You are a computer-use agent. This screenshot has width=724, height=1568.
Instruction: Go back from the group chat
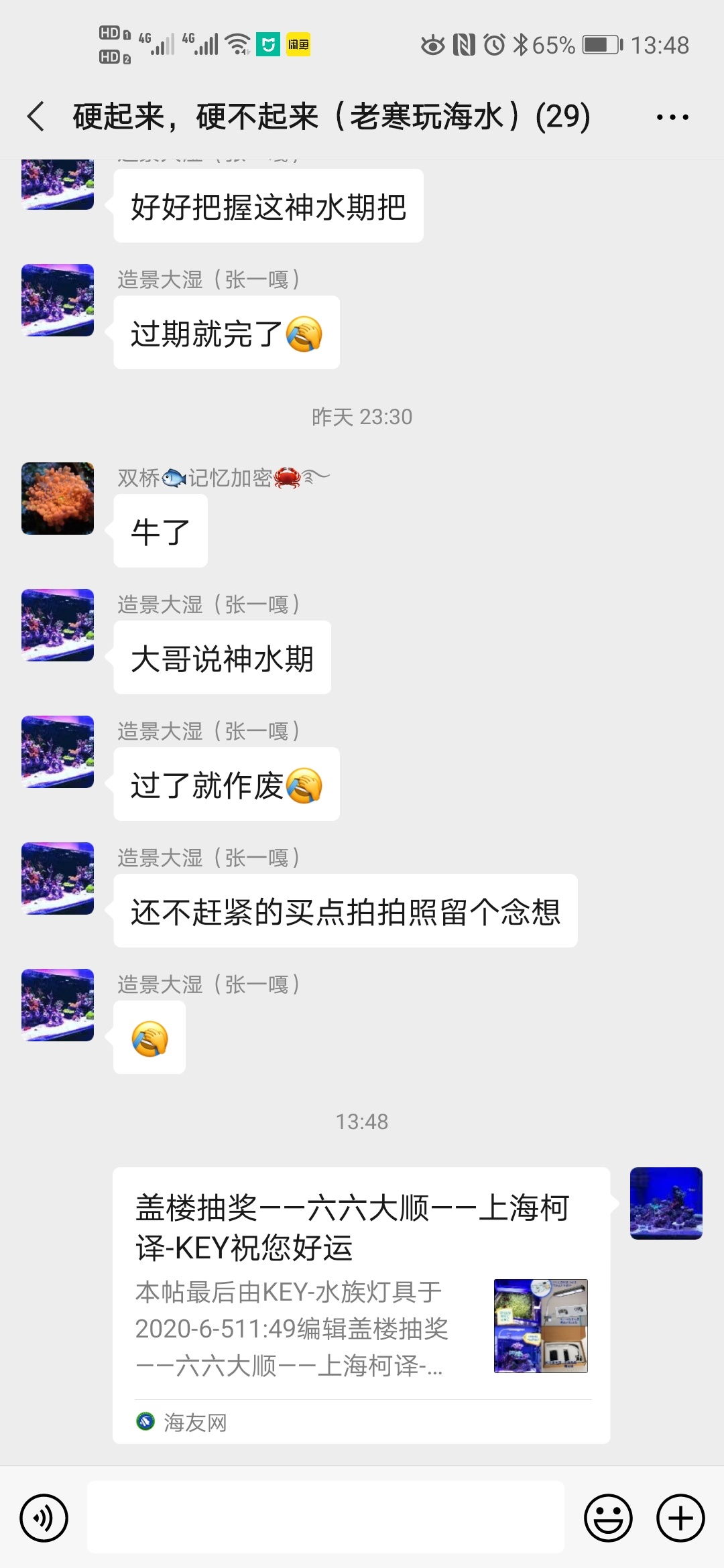pos(36,117)
